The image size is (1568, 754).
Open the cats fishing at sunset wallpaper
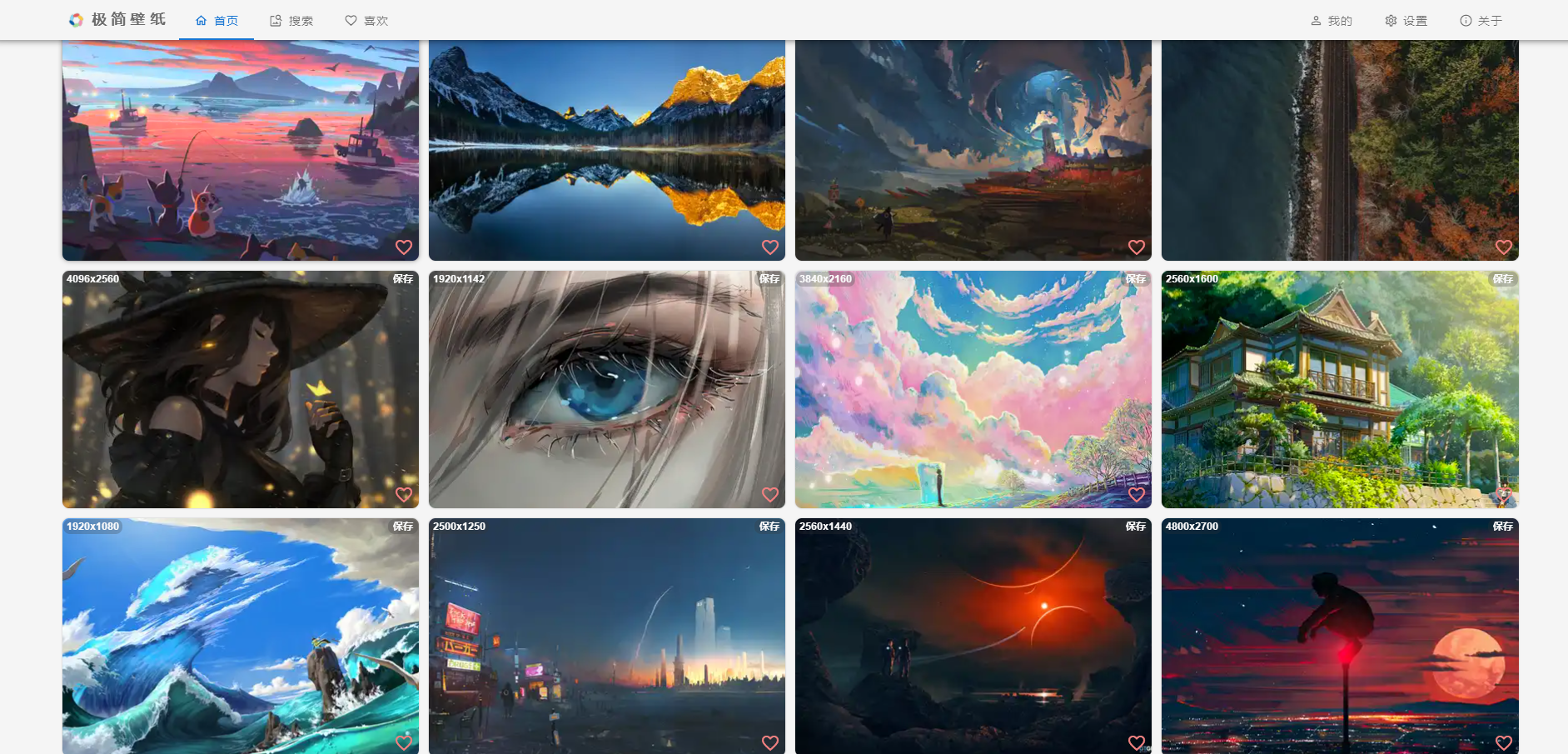240,150
